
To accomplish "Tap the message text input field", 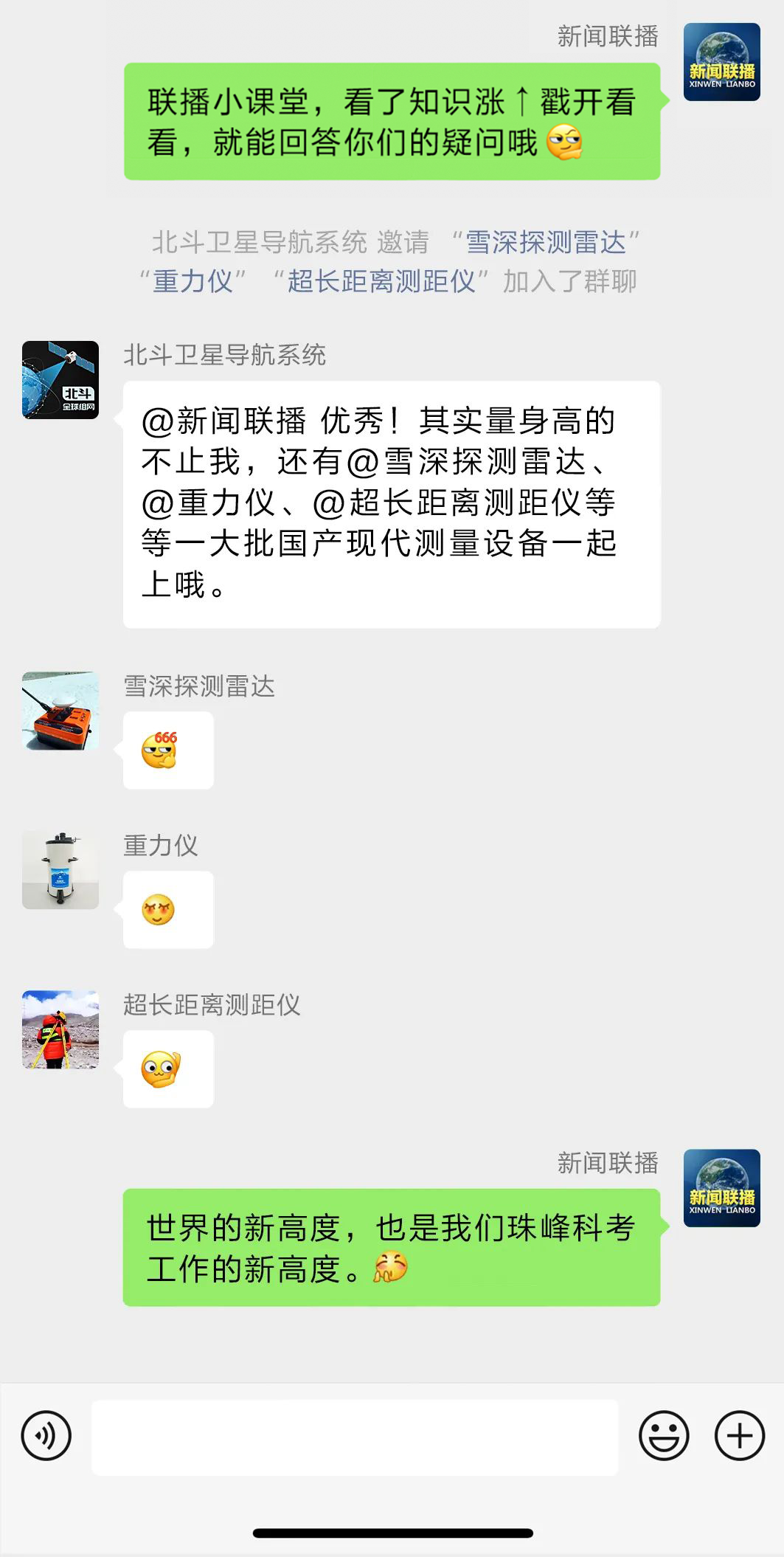I will (x=354, y=1437).
